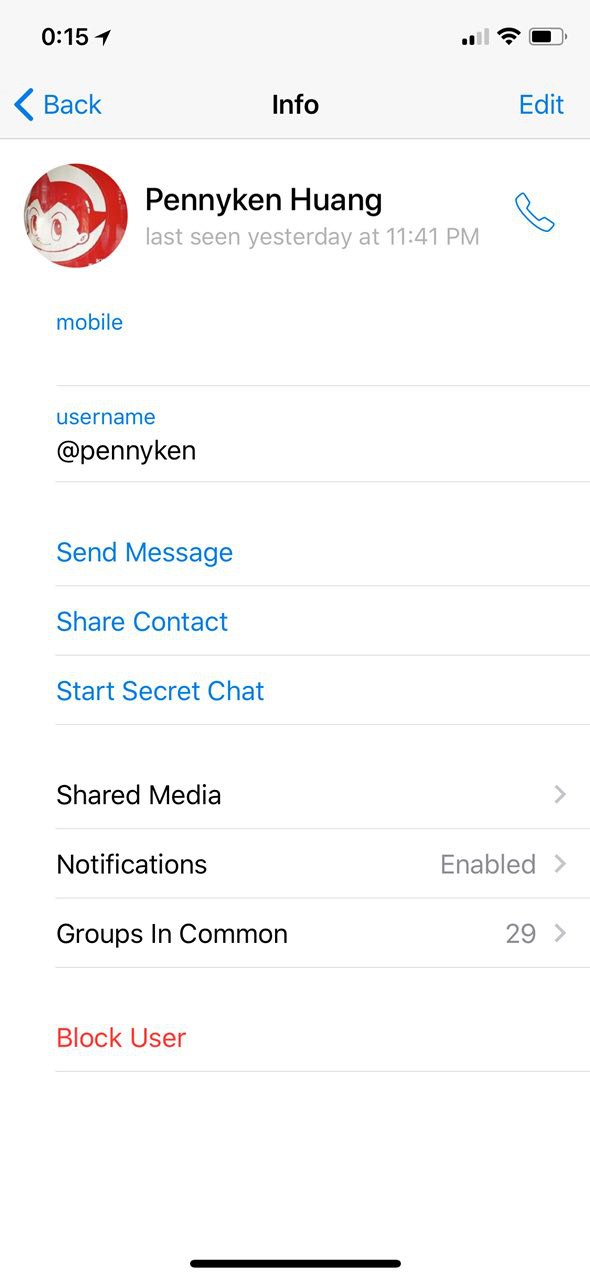
Task: Share Contact with someone
Action: 322,621
